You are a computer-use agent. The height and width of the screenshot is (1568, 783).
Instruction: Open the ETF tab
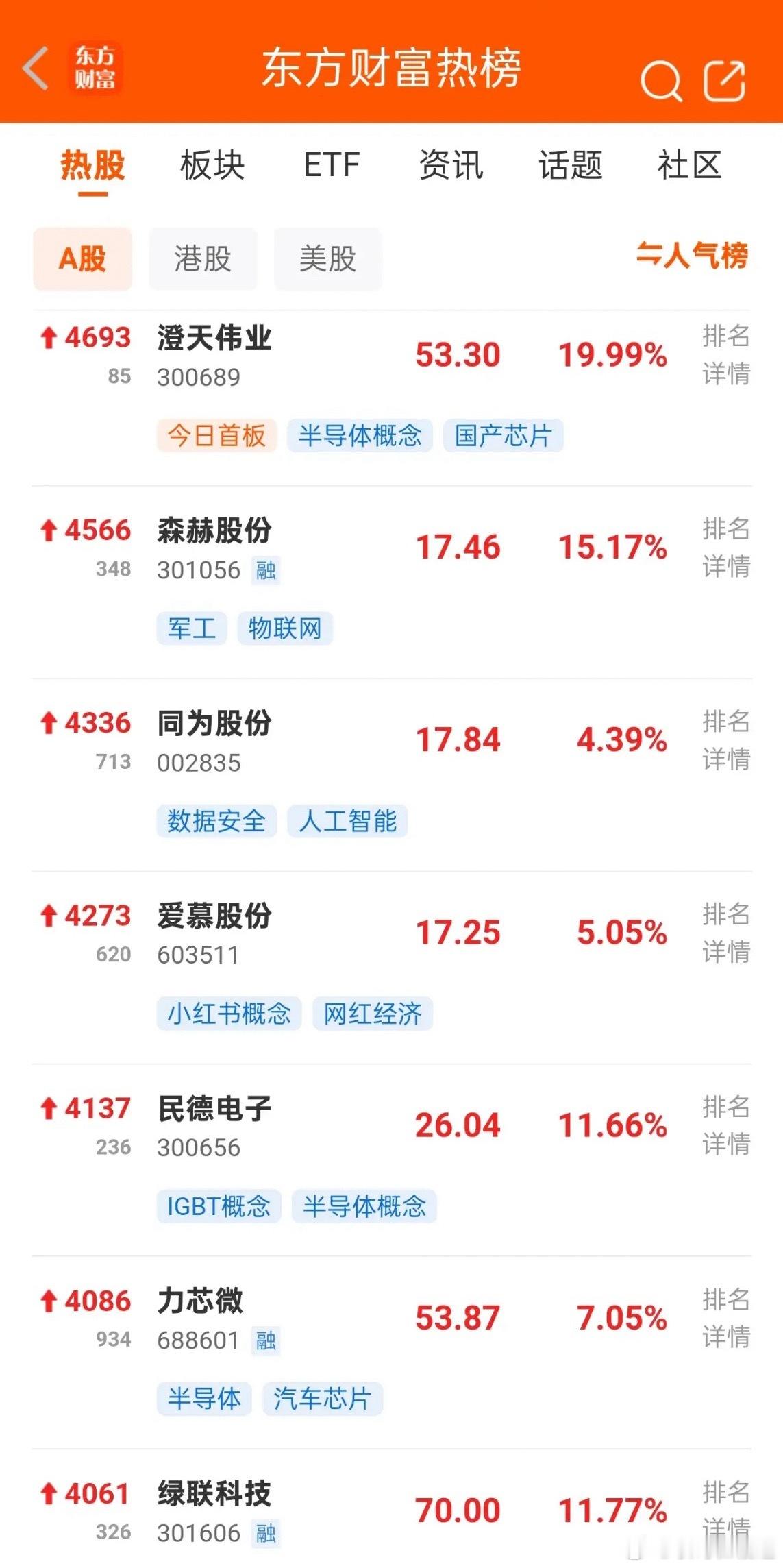pos(331,164)
